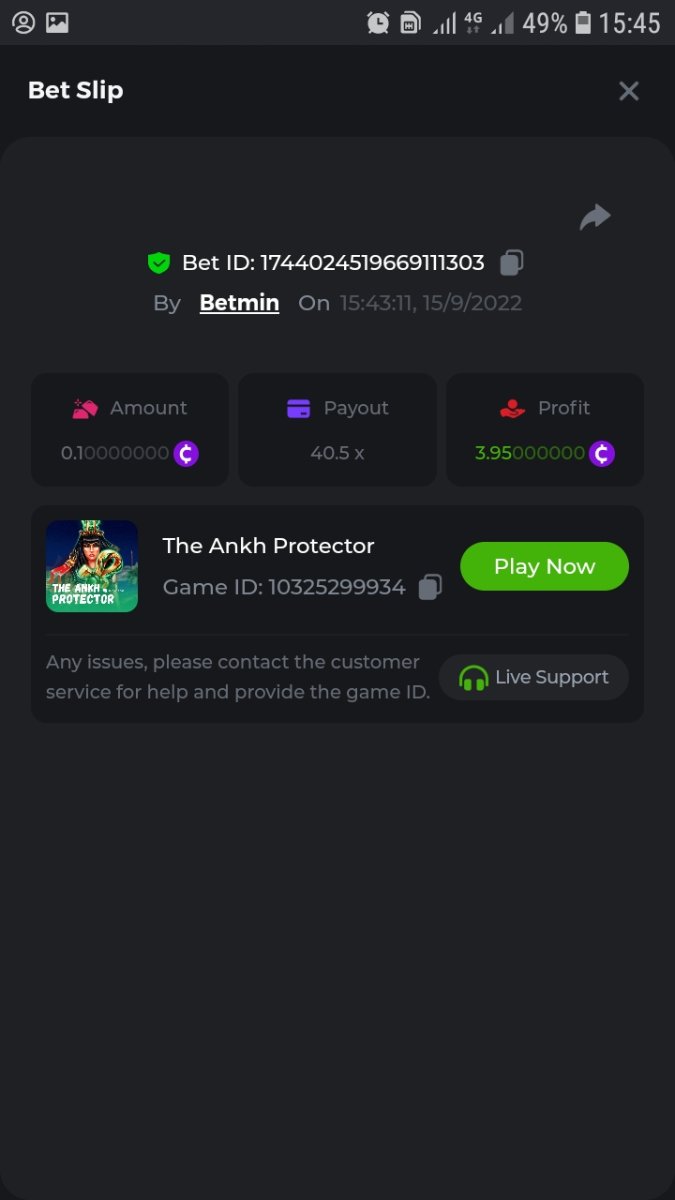
Task: Share this bet slip
Action: point(595,217)
